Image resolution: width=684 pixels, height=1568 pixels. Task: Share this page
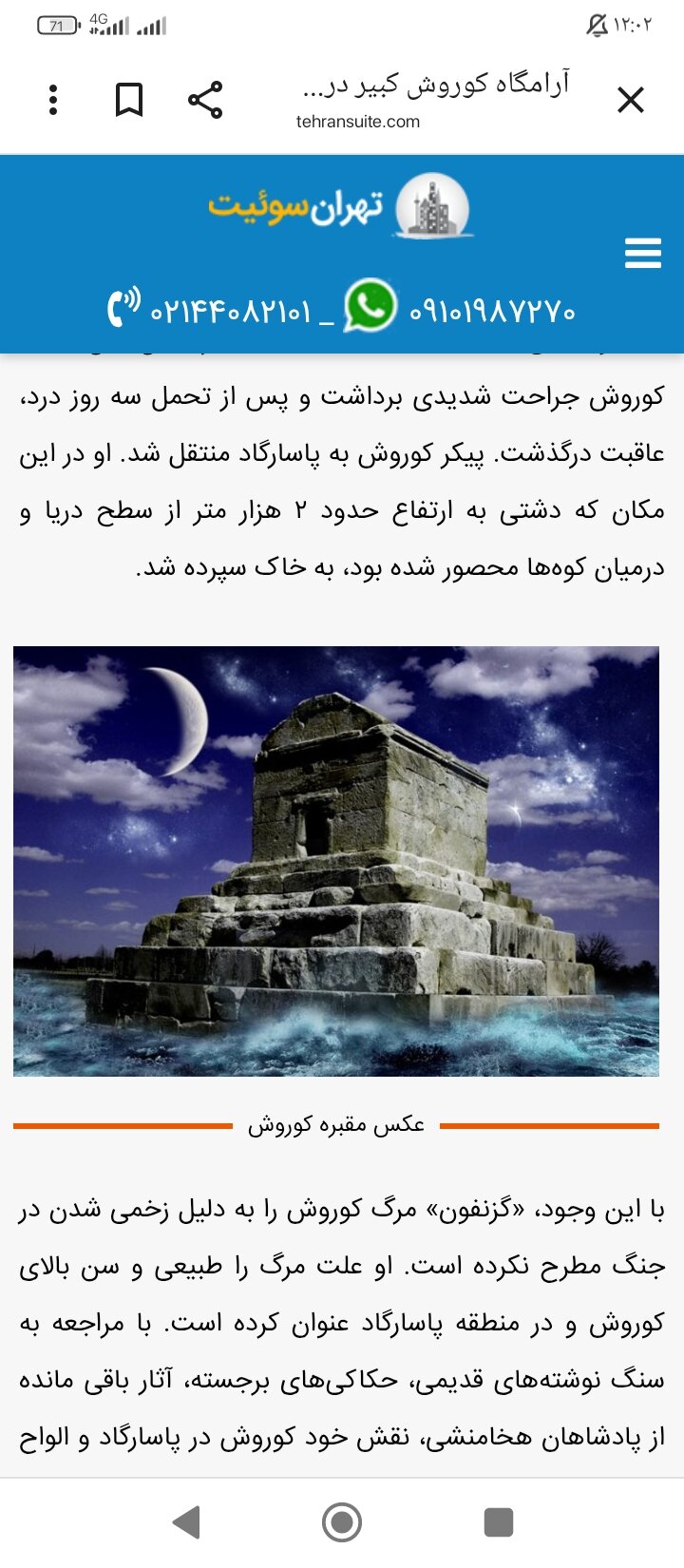tap(205, 100)
